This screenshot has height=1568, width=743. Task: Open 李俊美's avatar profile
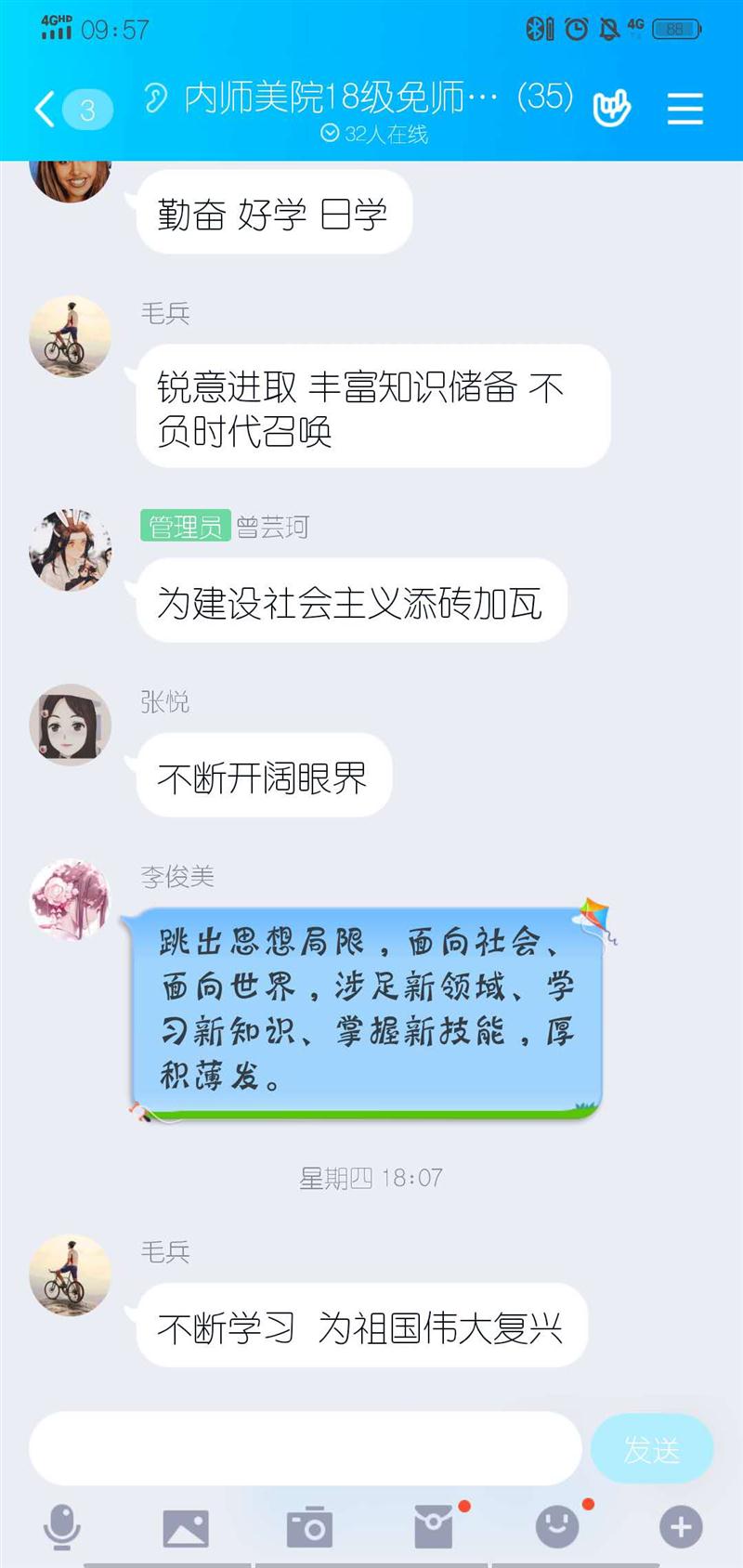click(71, 899)
